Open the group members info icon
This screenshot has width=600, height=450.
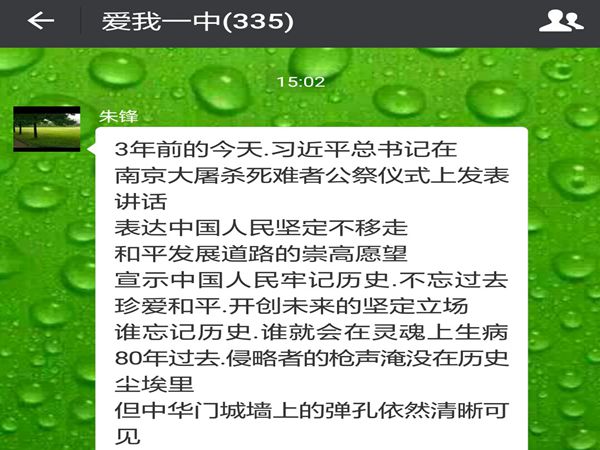(x=561, y=22)
